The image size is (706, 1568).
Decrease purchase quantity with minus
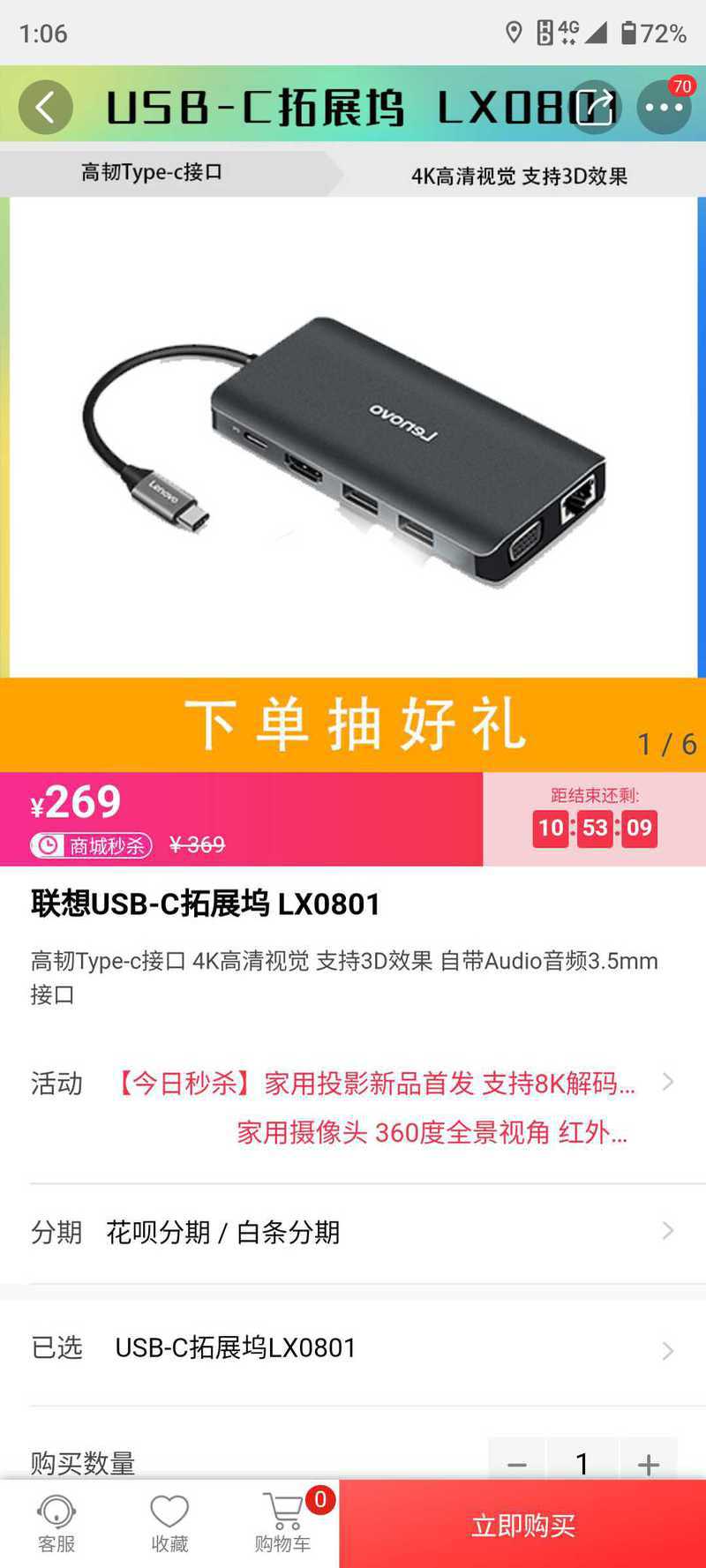pyautogui.click(x=517, y=1464)
